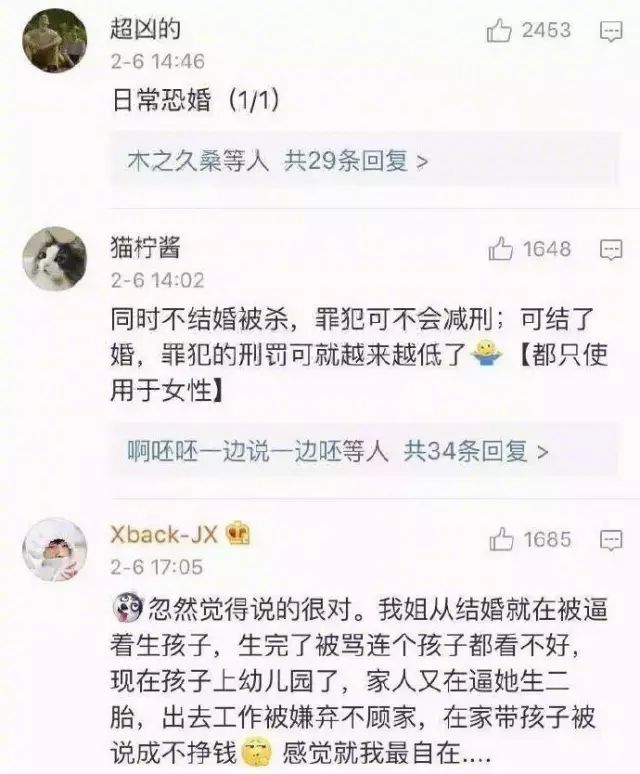Open 猫柠酱's profile avatar
The image size is (640, 774).
coord(54,258)
